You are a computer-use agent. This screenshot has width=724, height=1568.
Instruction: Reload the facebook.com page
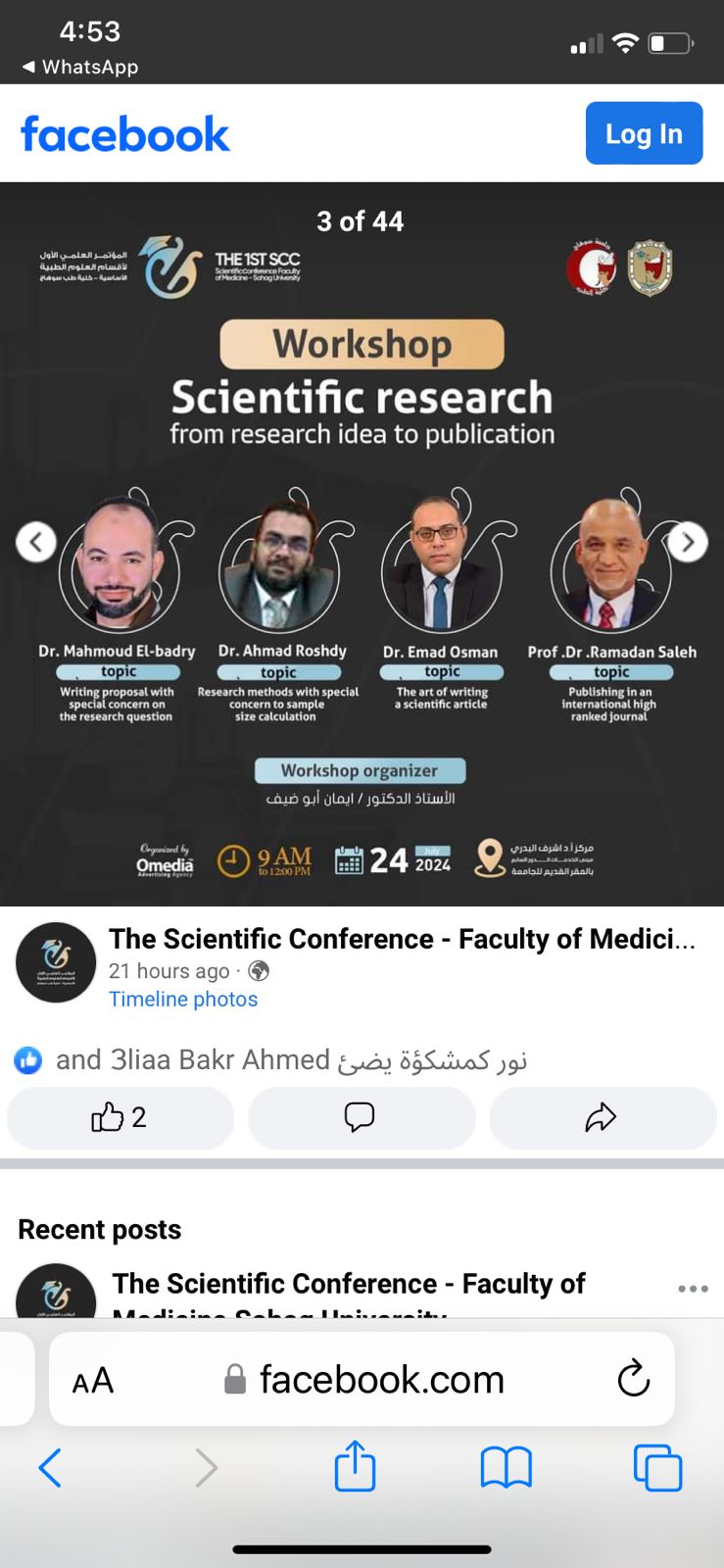pos(634,1379)
